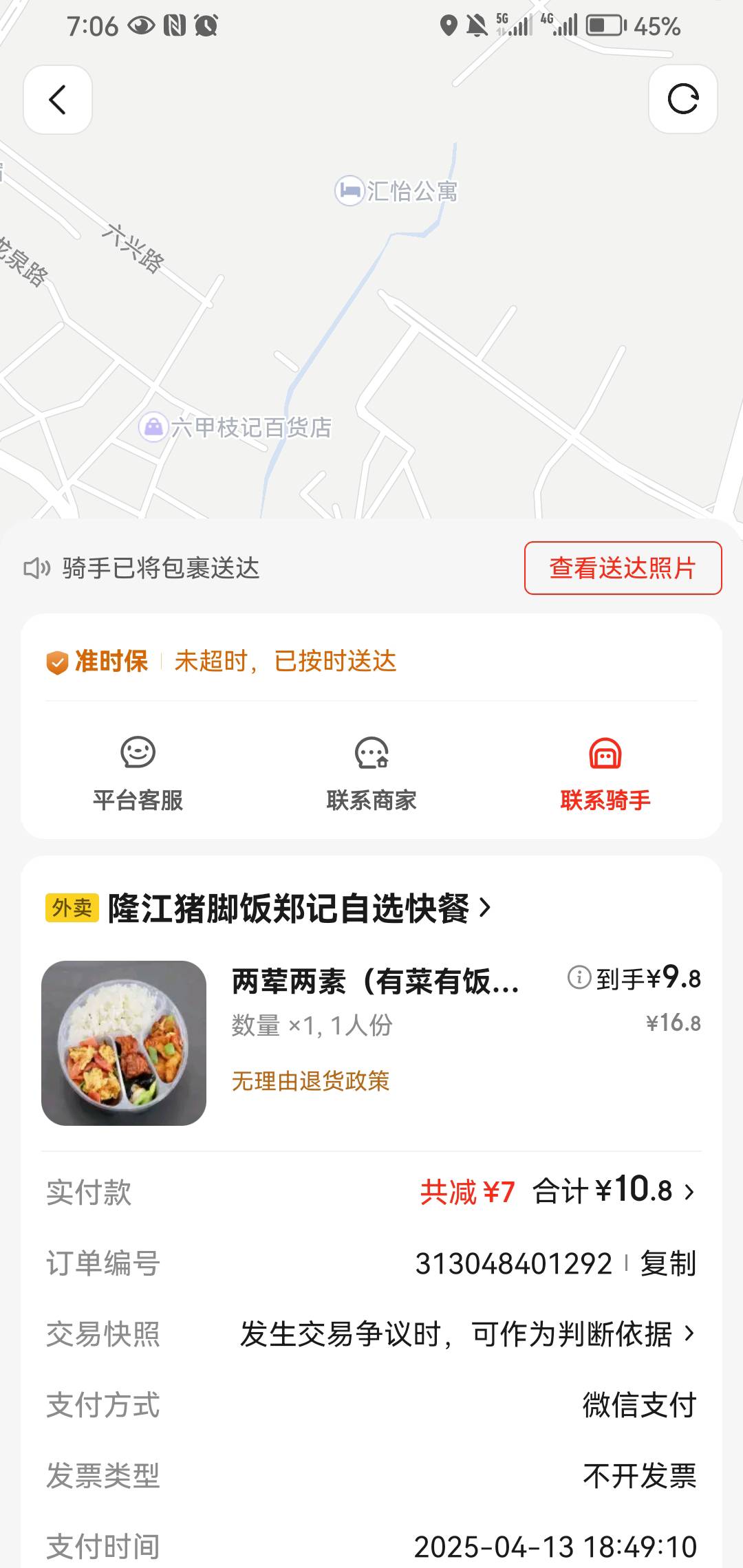Image resolution: width=743 pixels, height=1568 pixels.
Task: Copy the order number (复制)
Action: pos(668,1263)
